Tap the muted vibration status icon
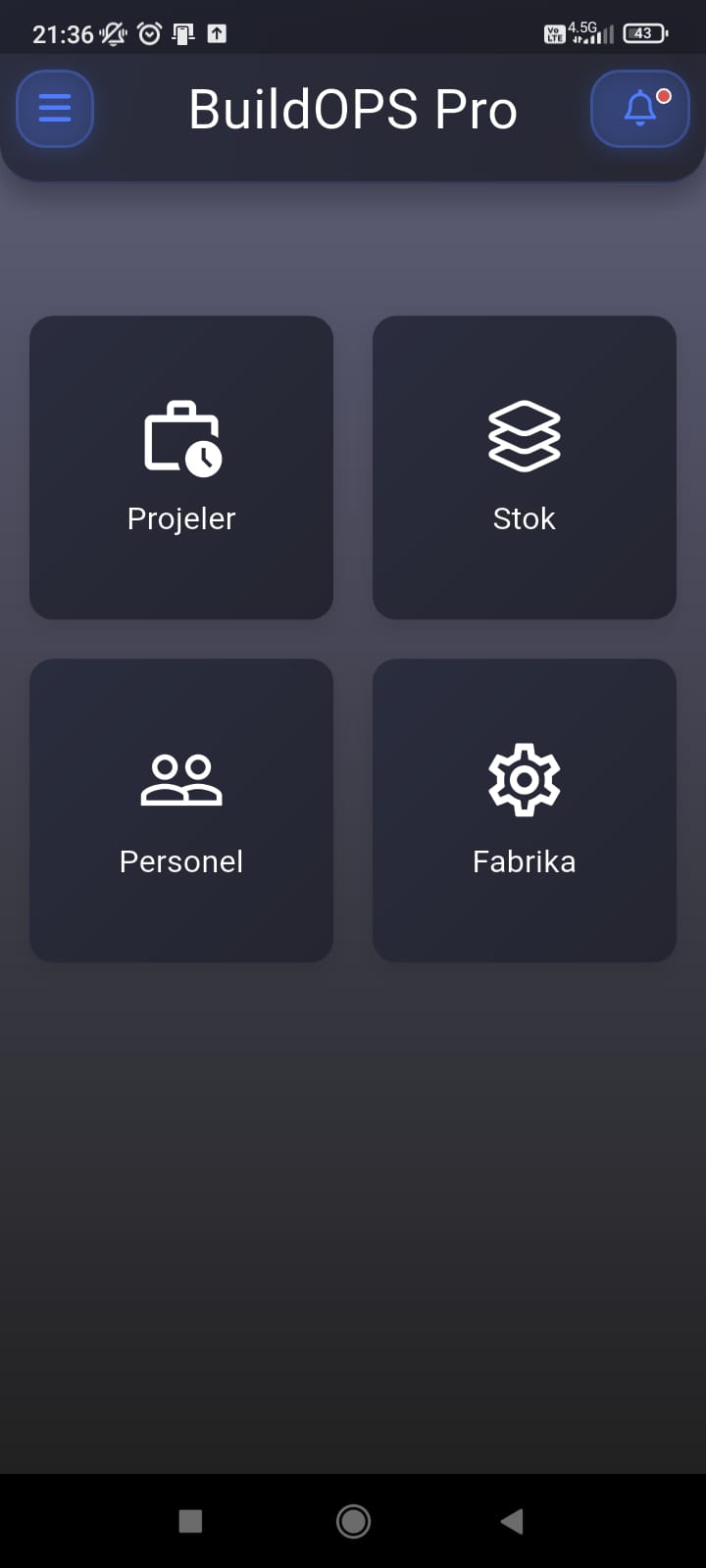The height and width of the screenshot is (1568, 706). coord(112,32)
